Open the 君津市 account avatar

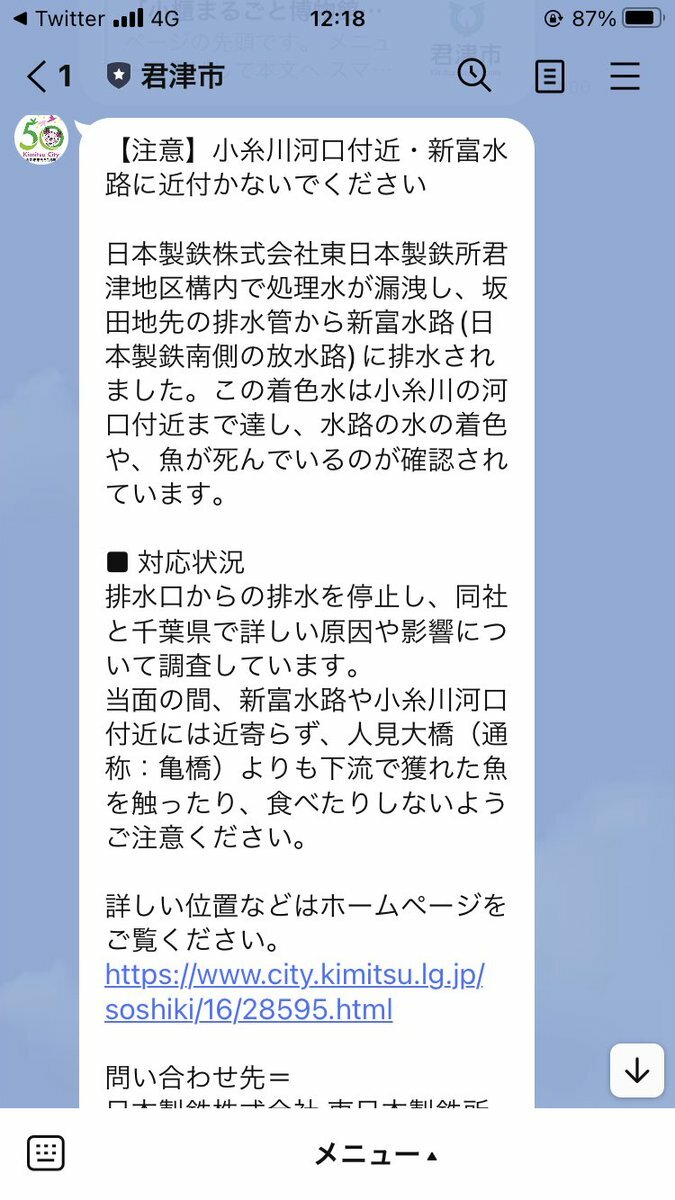[x=42, y=138]
